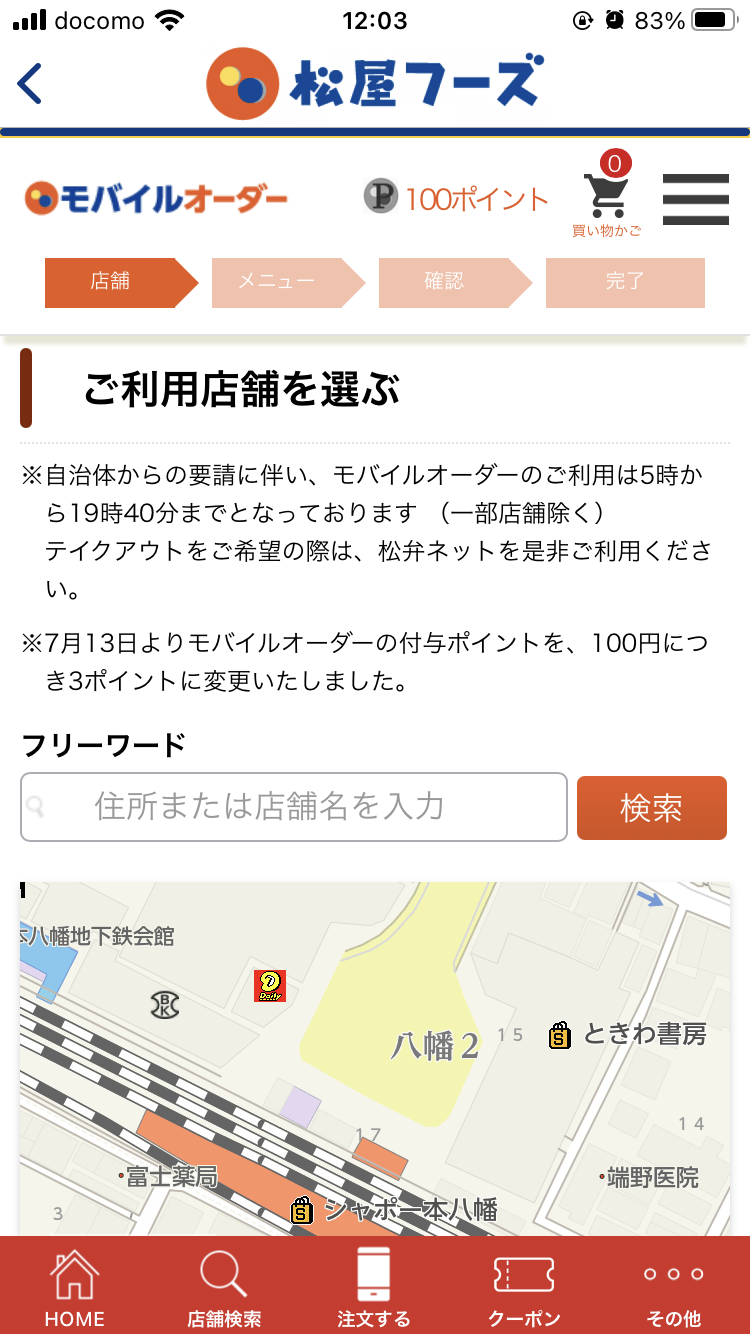Open the その他 tab
750x1334 pixels.
[673, 1287]
